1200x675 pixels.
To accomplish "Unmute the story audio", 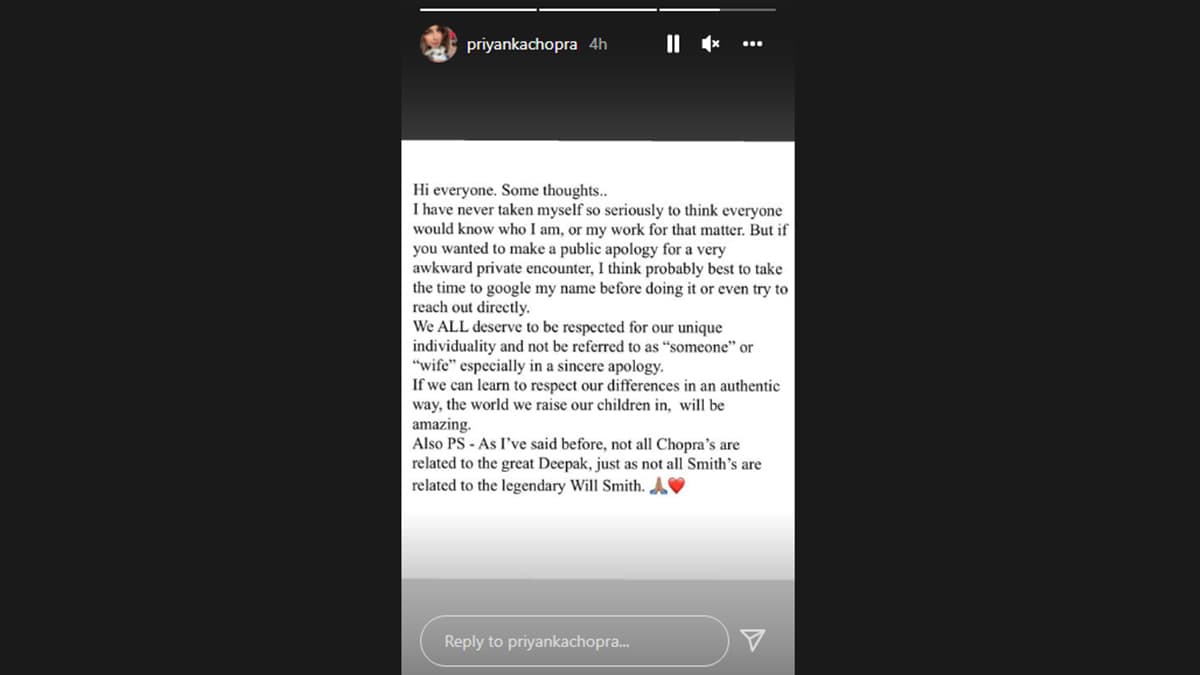I will 711,44.
